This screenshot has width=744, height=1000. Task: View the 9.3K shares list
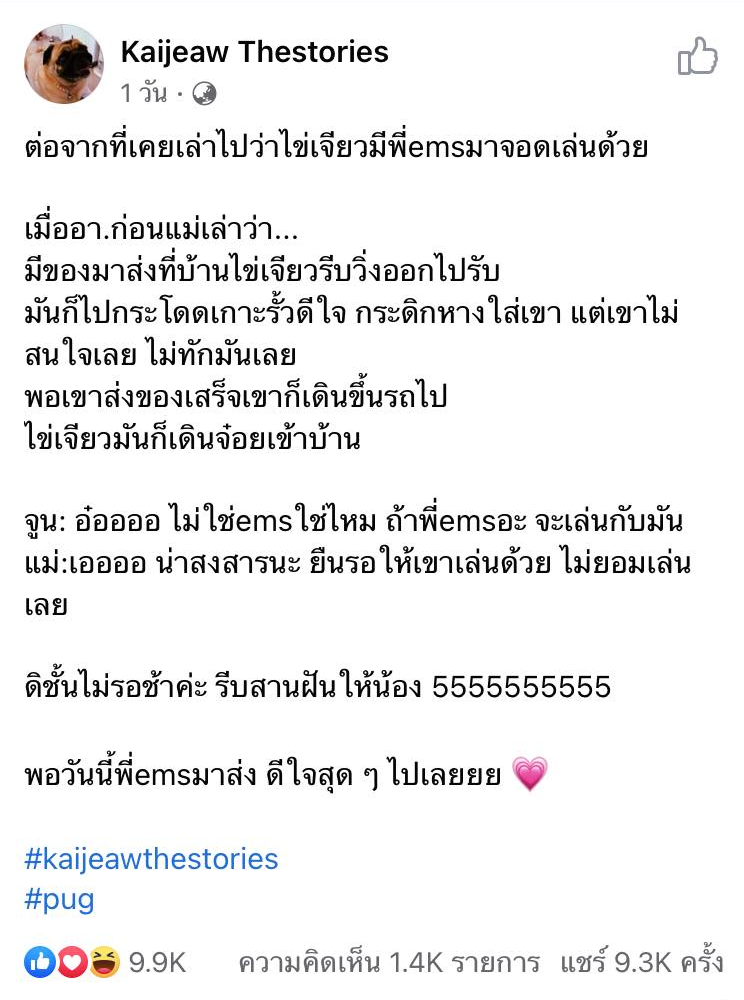[640, 963]
